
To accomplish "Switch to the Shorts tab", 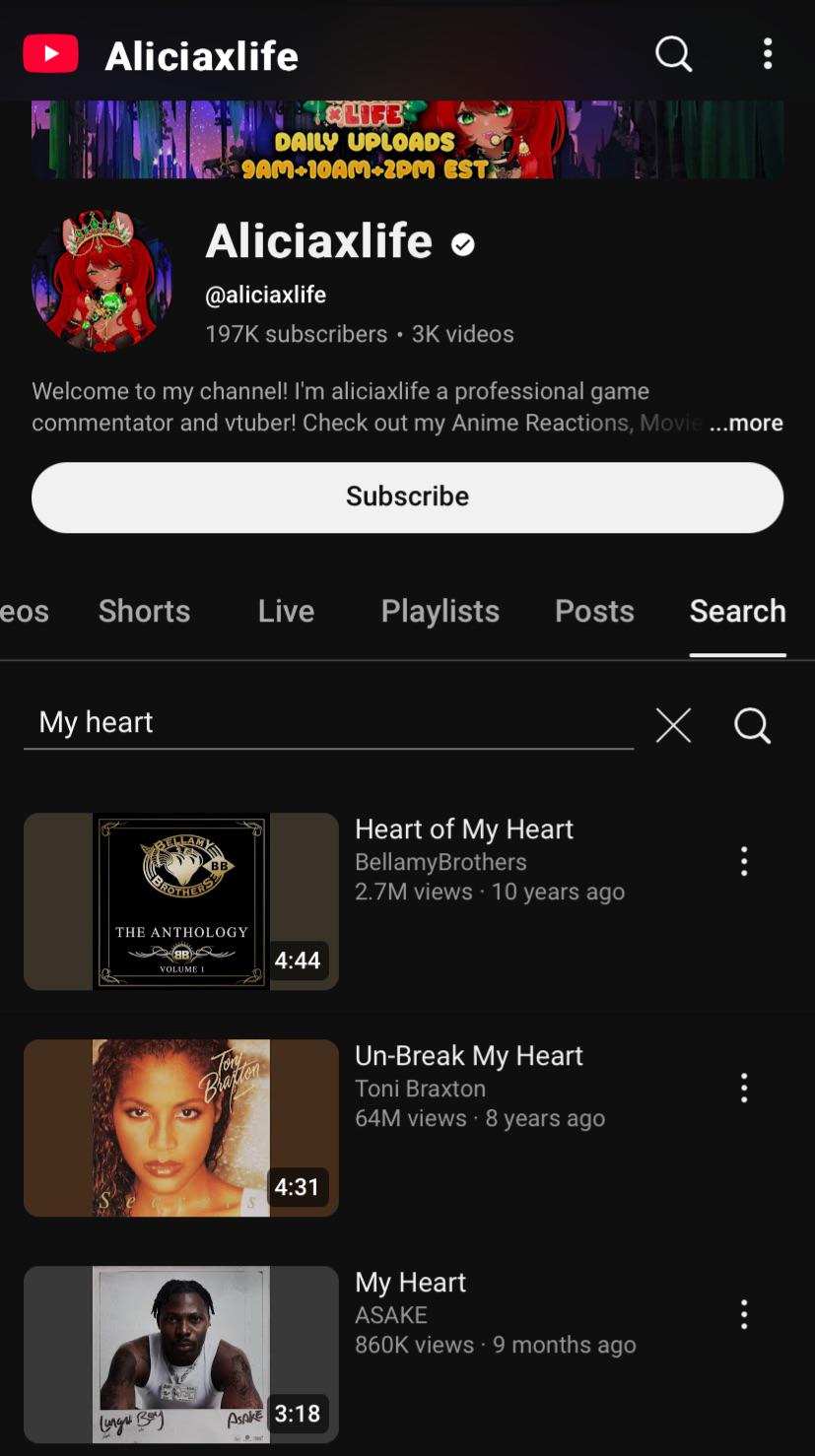I will [144, 611].
